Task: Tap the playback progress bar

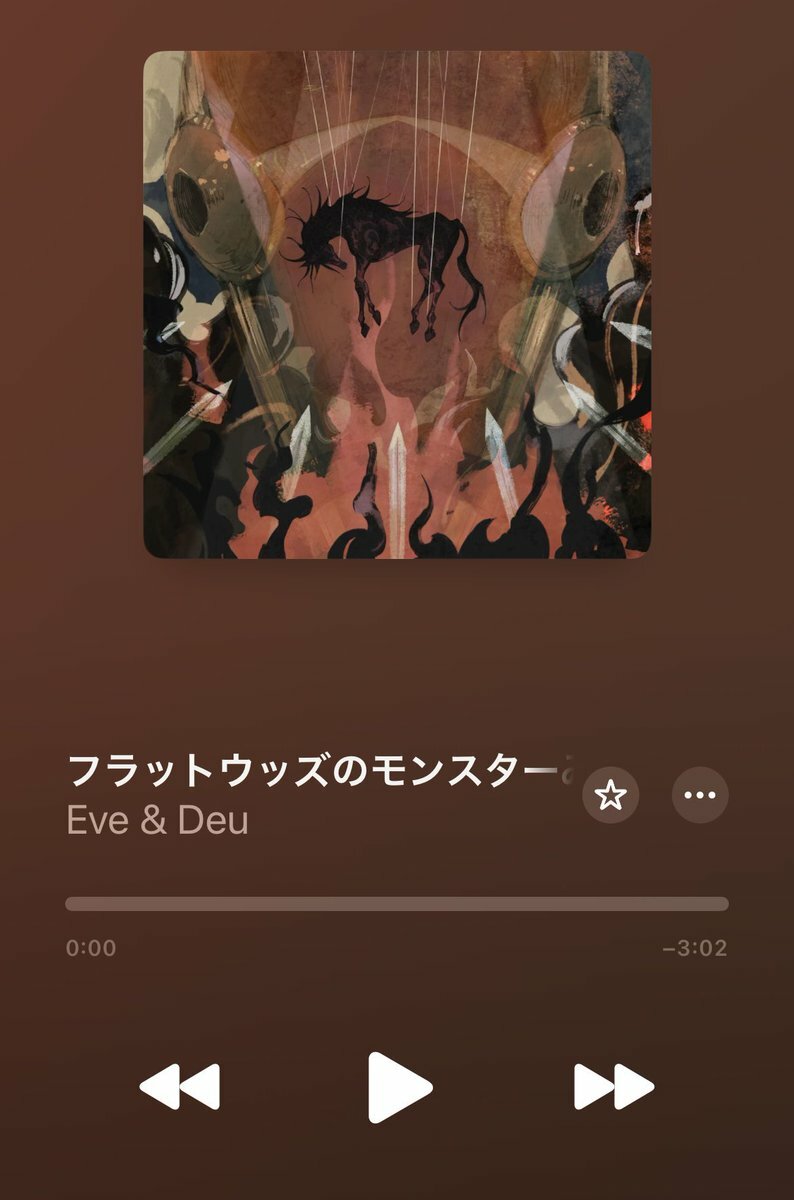Action: 397,904
